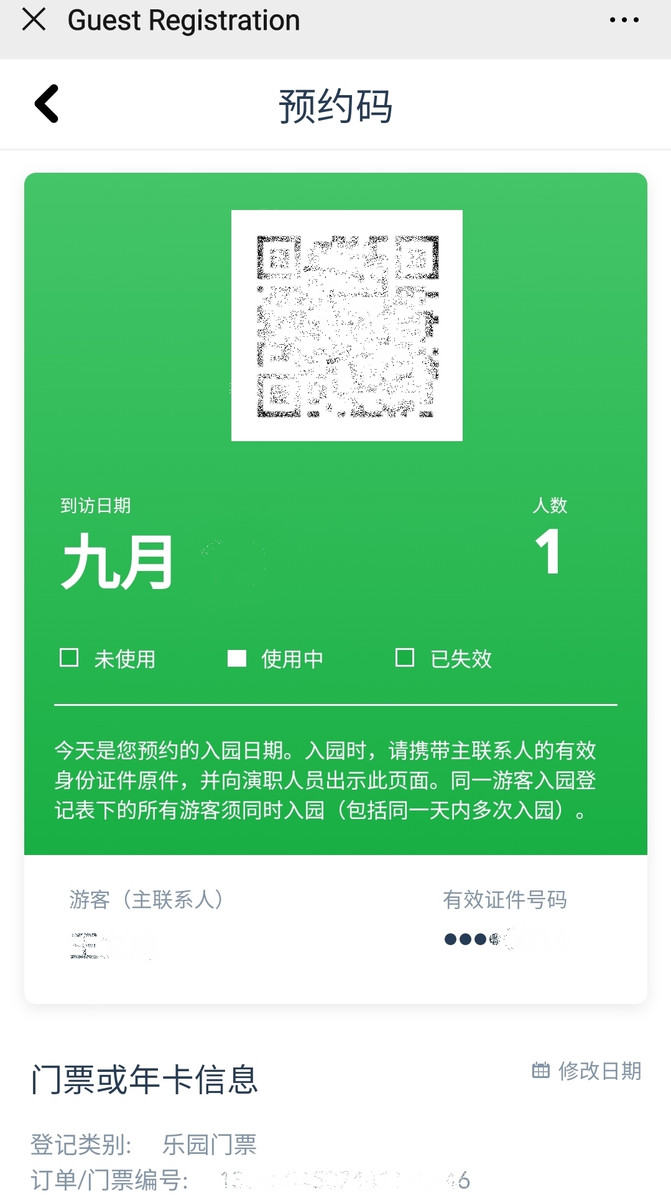Screen dimensions: 671x1198
Task: Go back from the 预约码 page
Action: [47, 104]
